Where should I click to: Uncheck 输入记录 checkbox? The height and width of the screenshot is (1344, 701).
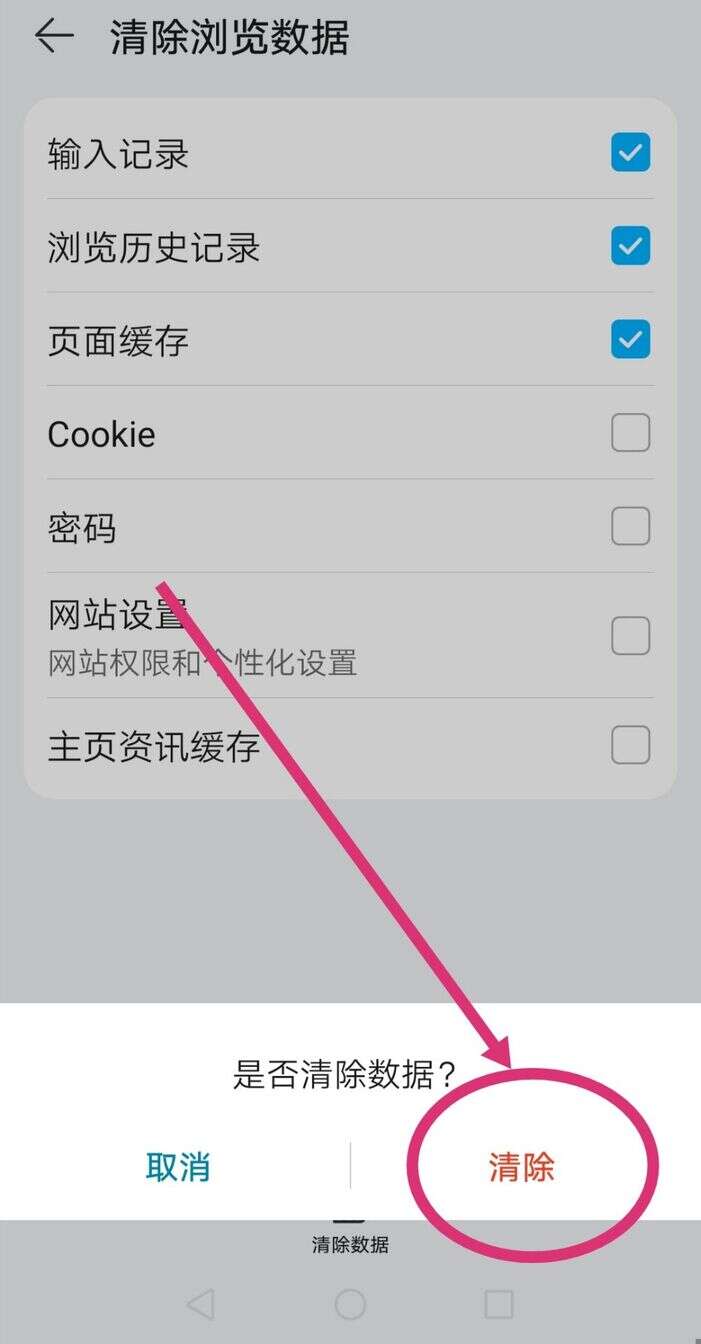click(630, 153)
